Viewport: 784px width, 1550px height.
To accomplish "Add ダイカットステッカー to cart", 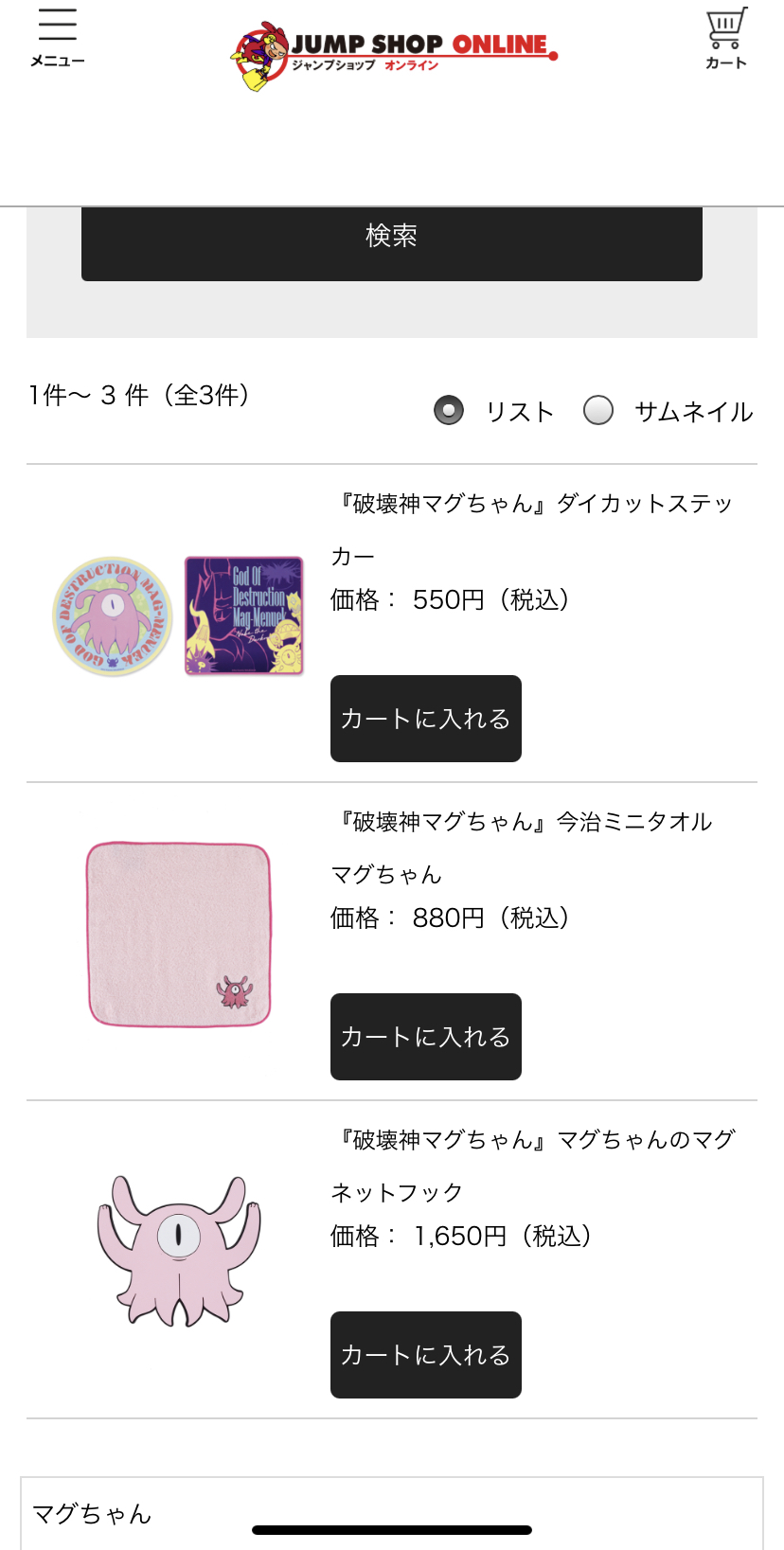I will coord(425,719).
